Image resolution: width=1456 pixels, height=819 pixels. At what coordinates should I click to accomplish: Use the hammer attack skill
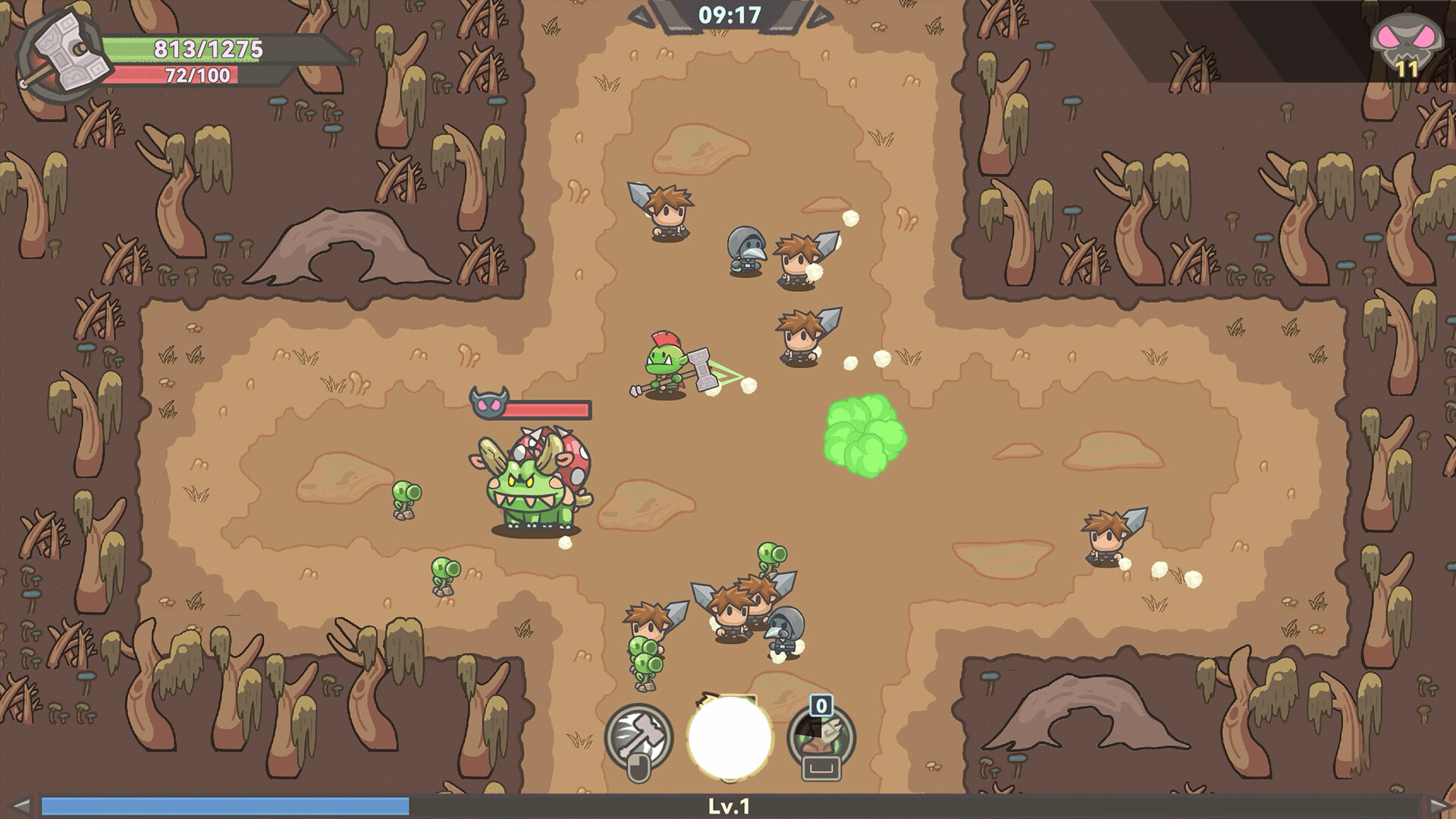click(x=639, y=738)
